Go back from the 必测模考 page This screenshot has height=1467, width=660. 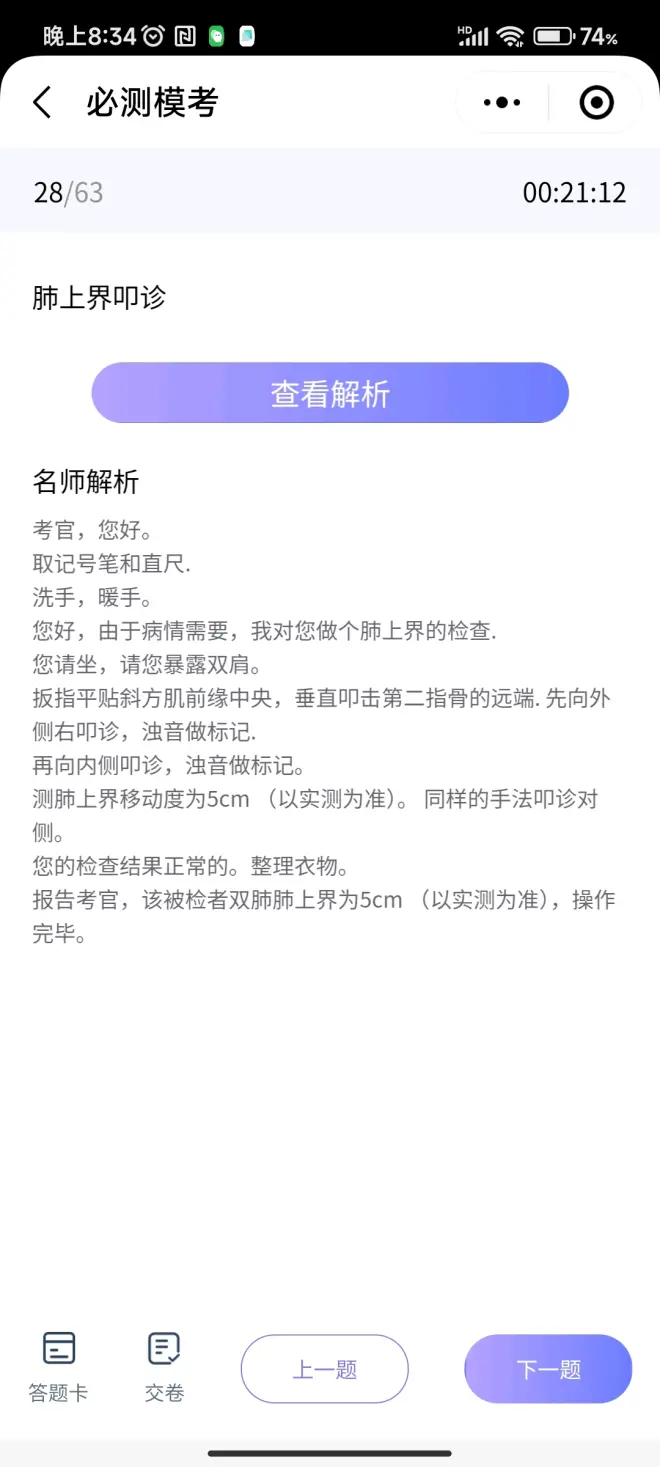42,102
